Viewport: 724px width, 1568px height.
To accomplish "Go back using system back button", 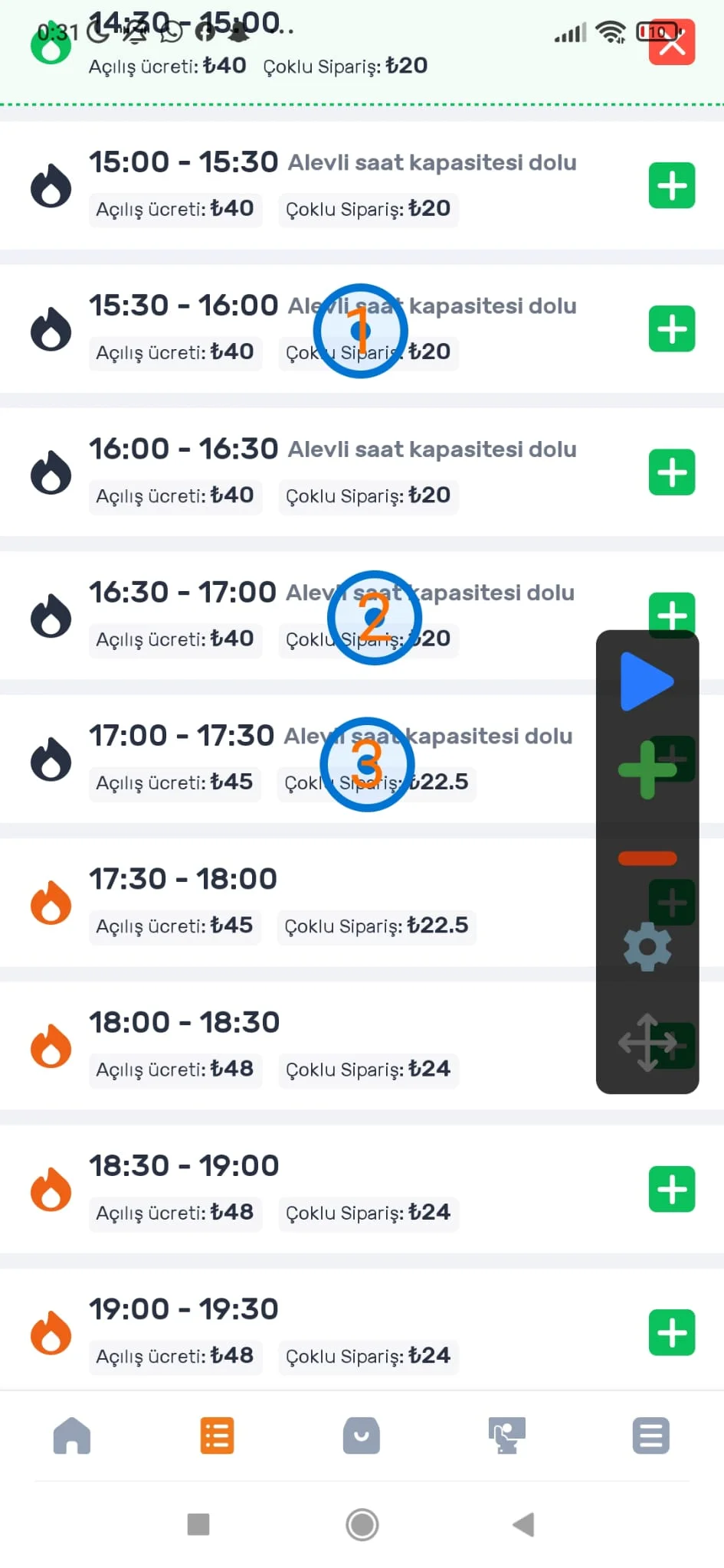I will (x=524, y=1524).
